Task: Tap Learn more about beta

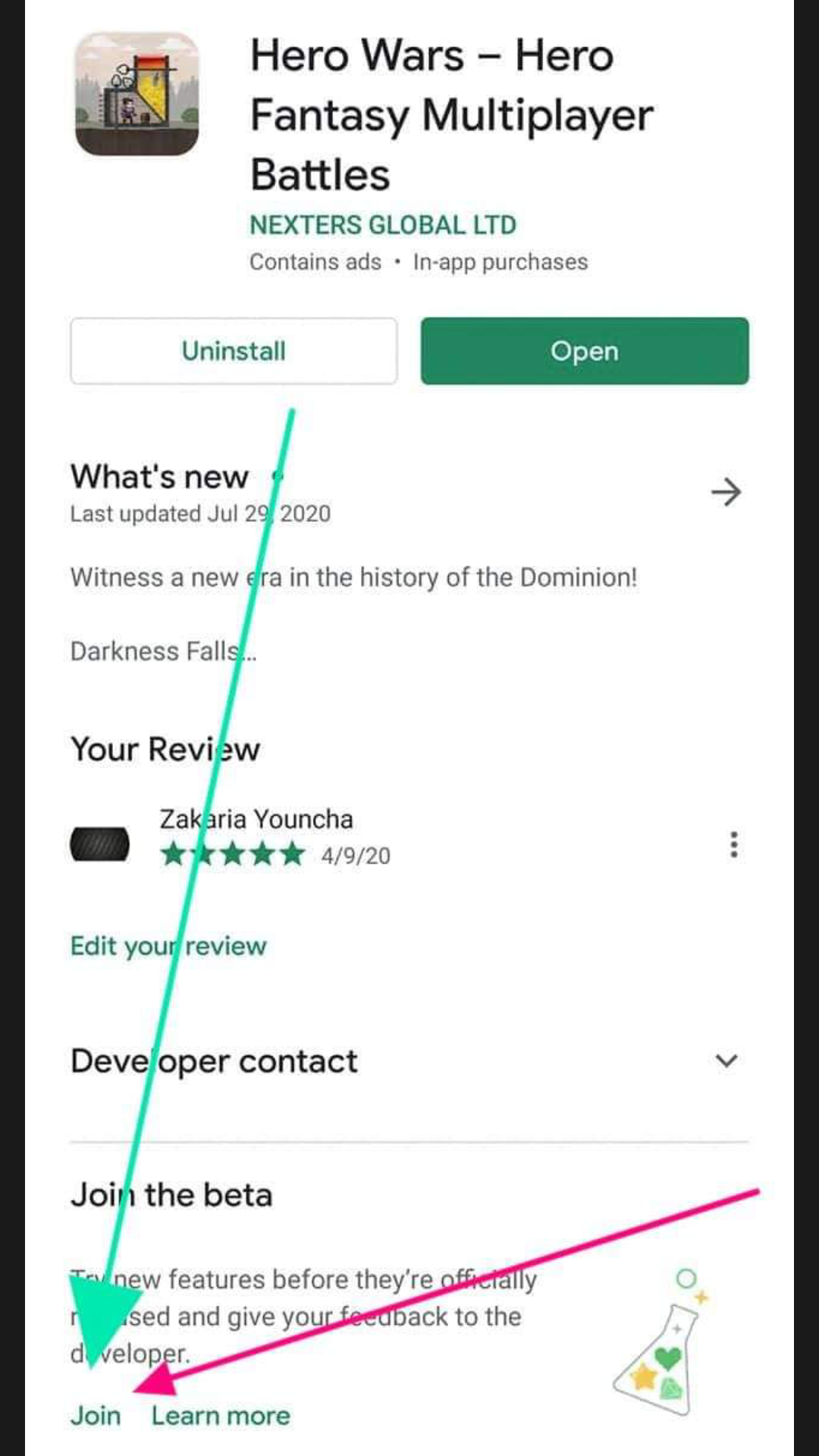Action: coord(221,1416)
